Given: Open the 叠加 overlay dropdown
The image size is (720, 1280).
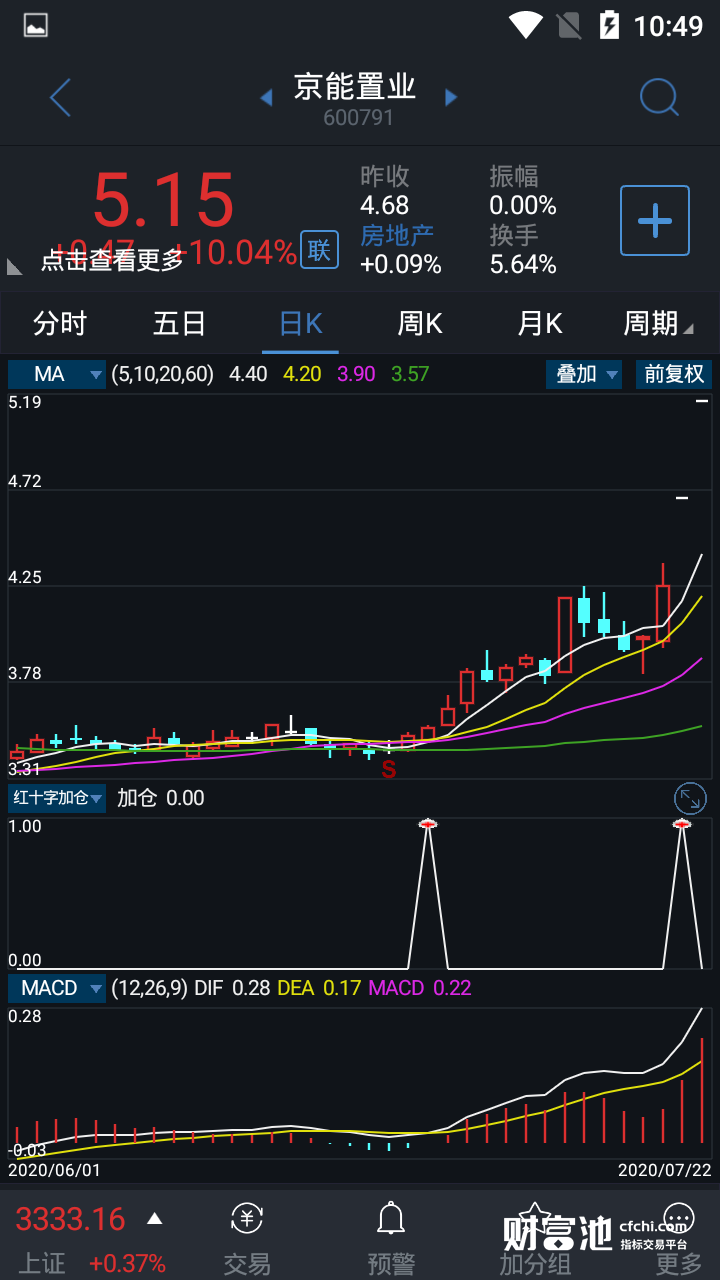Looking at the screenshot, I should 584,374.
